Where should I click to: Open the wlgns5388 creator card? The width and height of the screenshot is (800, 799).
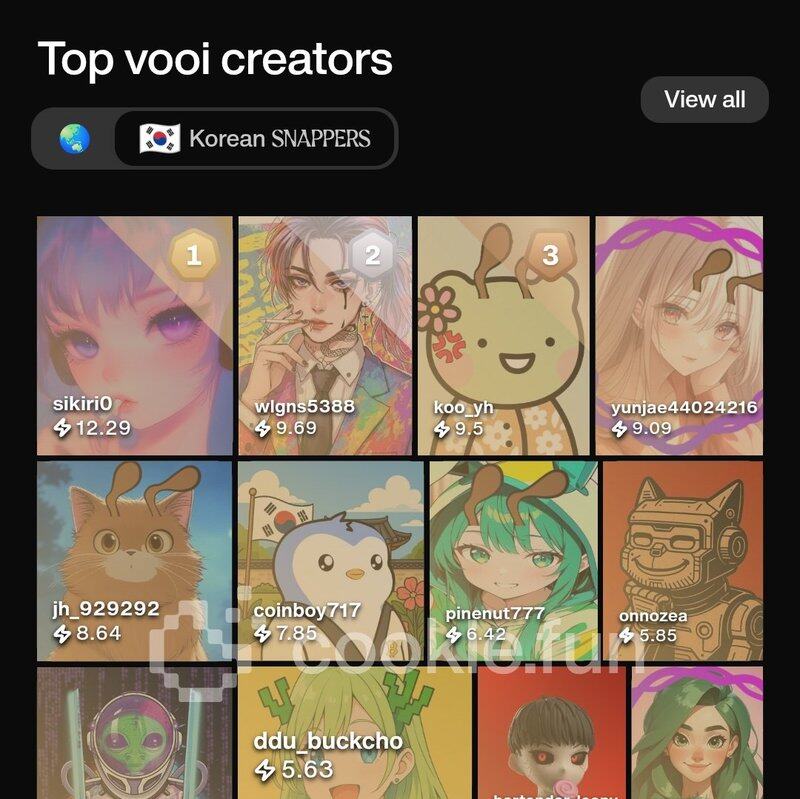[x=324, y=335]
